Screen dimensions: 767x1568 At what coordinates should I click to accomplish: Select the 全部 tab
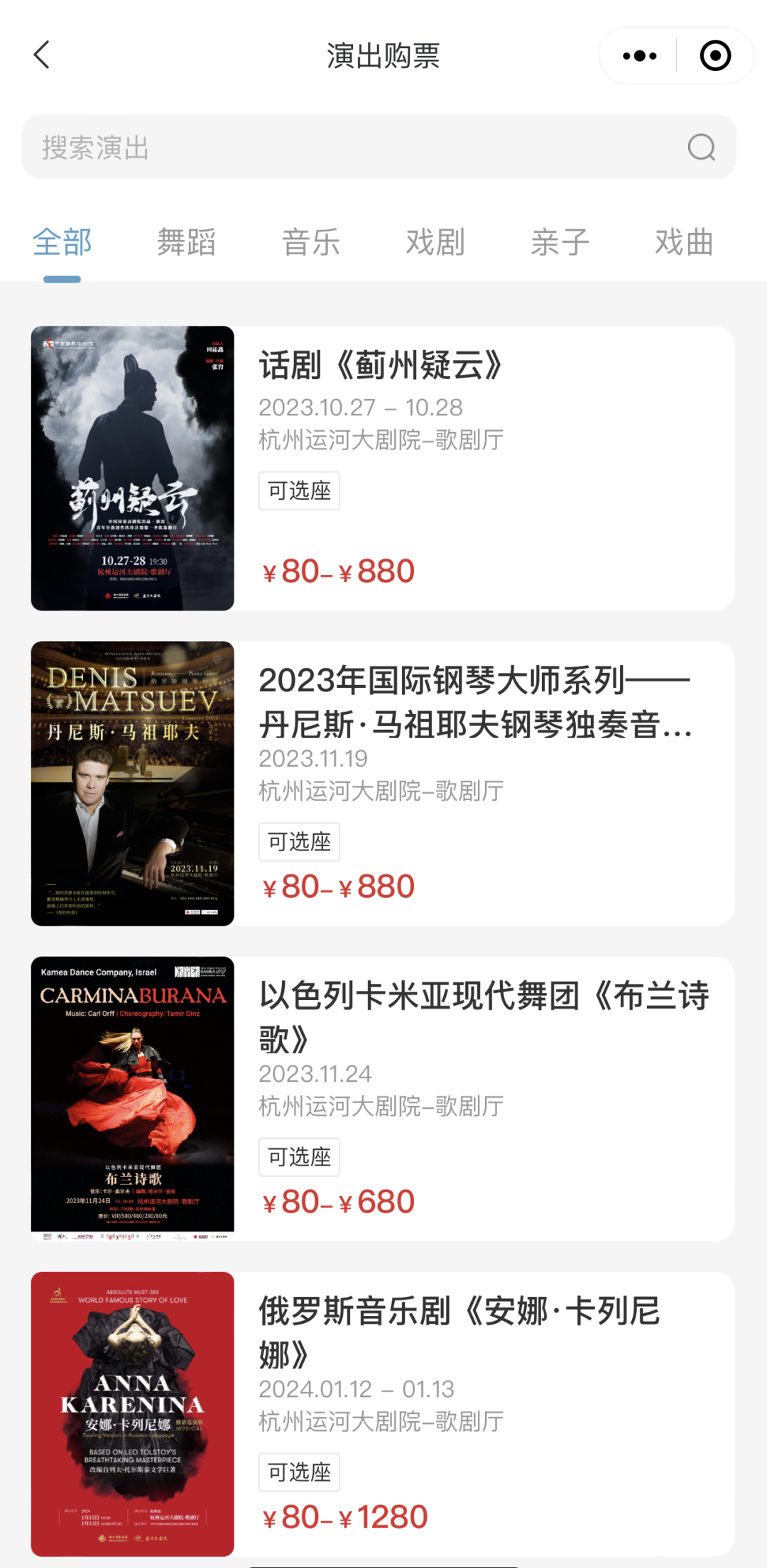click(62, 243)
